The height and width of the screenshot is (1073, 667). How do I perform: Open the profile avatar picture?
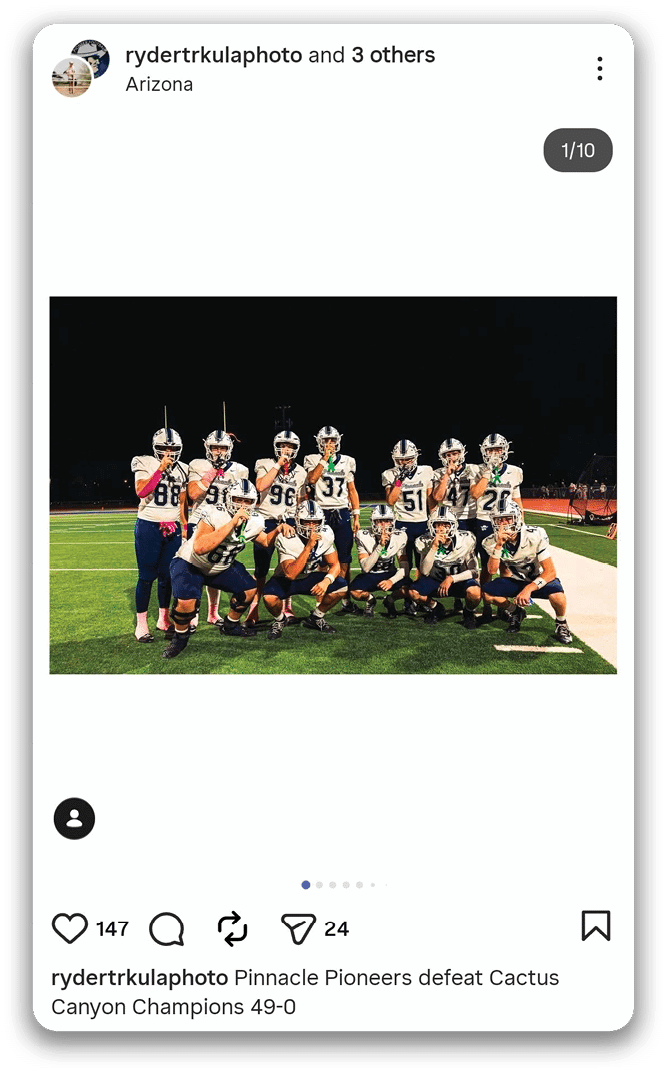click(x=81, y=68)
